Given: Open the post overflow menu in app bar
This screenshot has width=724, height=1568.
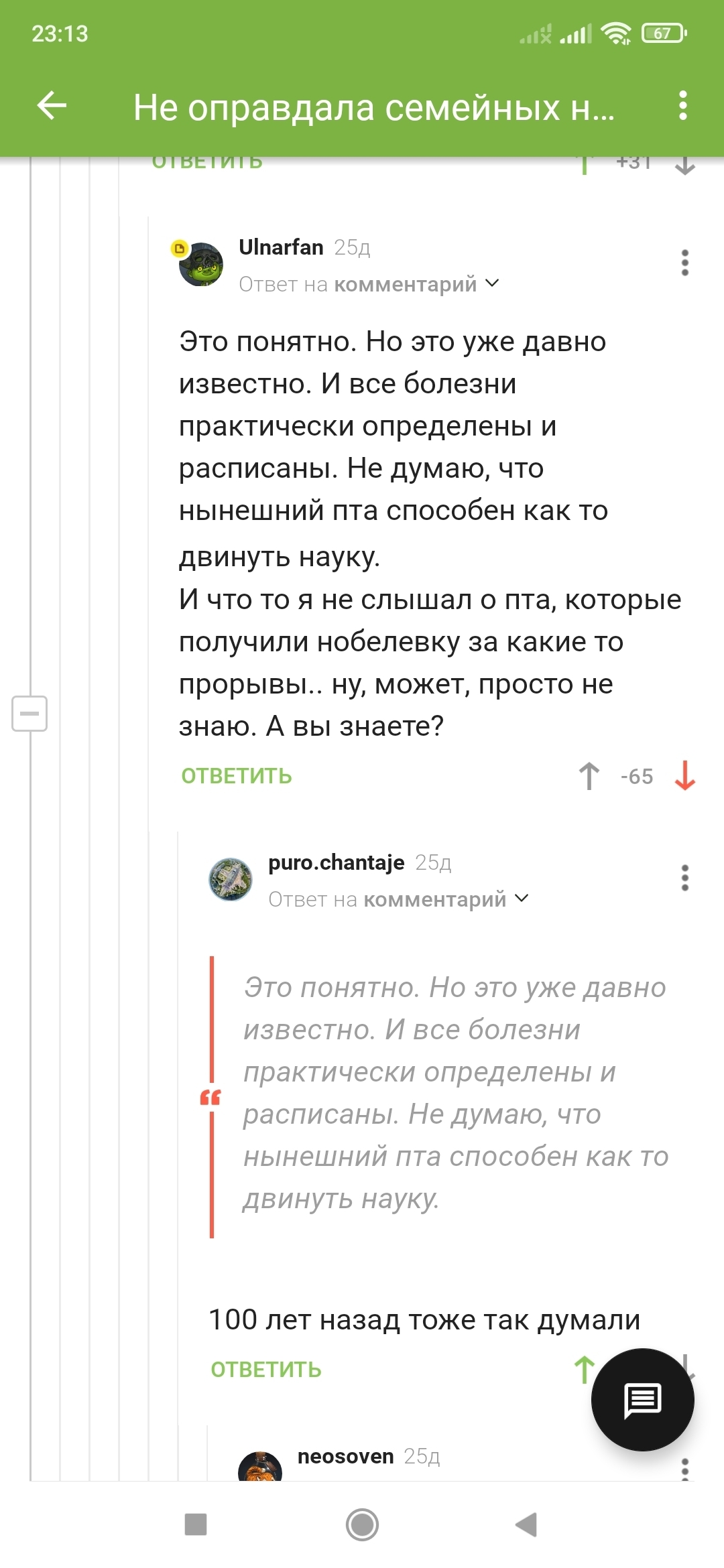Looking at the screenshot, I should (x=683, y=106).
